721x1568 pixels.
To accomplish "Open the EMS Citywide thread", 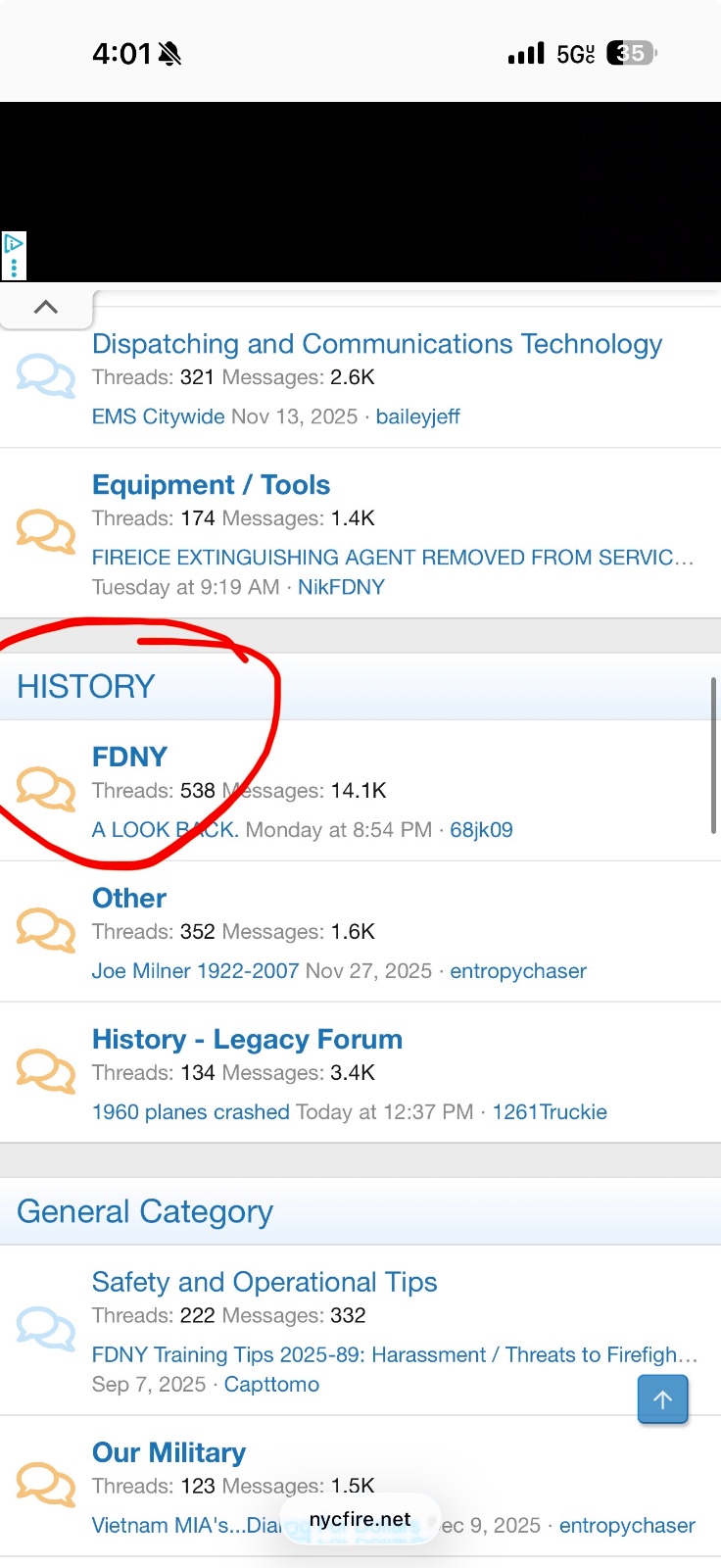I will 158,416.
